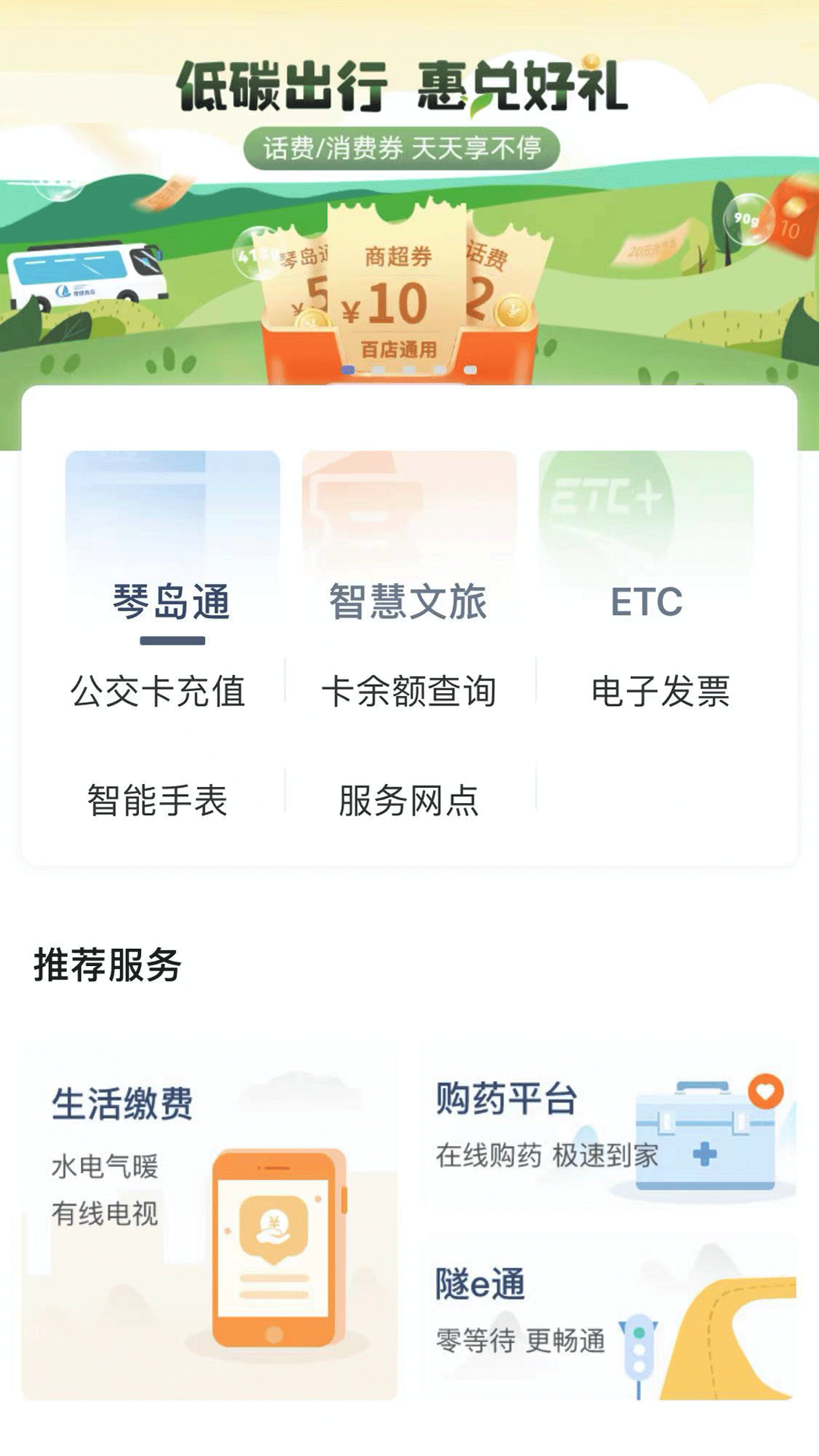Check card balance via 卡余额查询

409,692
